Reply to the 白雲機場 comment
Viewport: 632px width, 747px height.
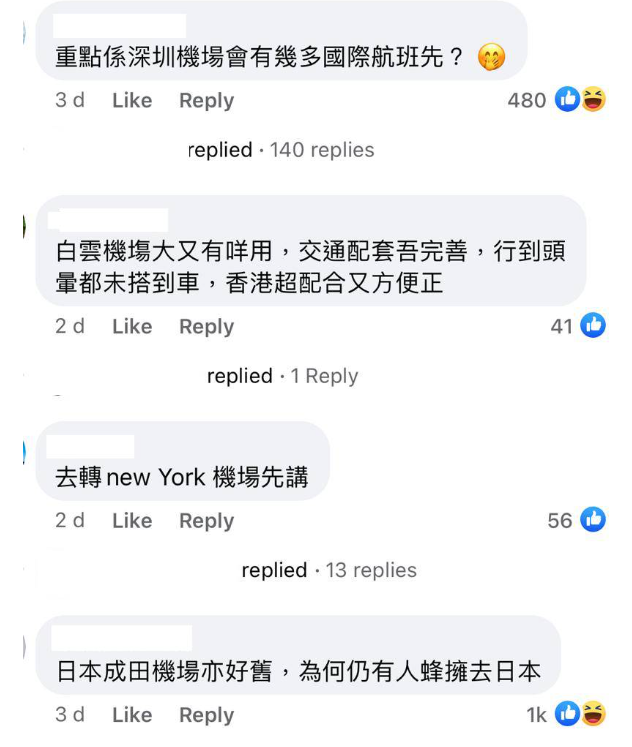(x=206, y=326)
